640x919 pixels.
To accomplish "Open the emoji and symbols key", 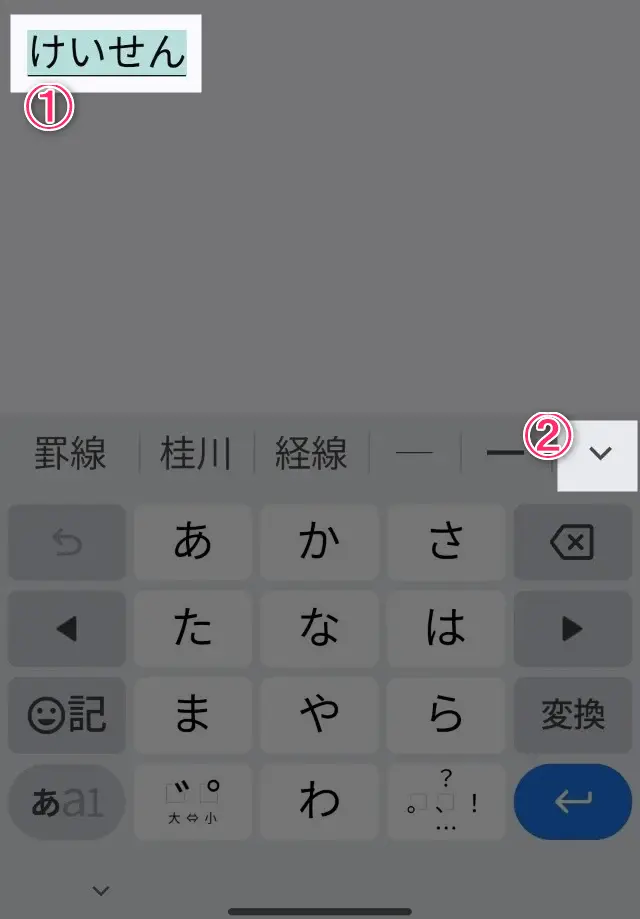I will (x=67, y=715).
